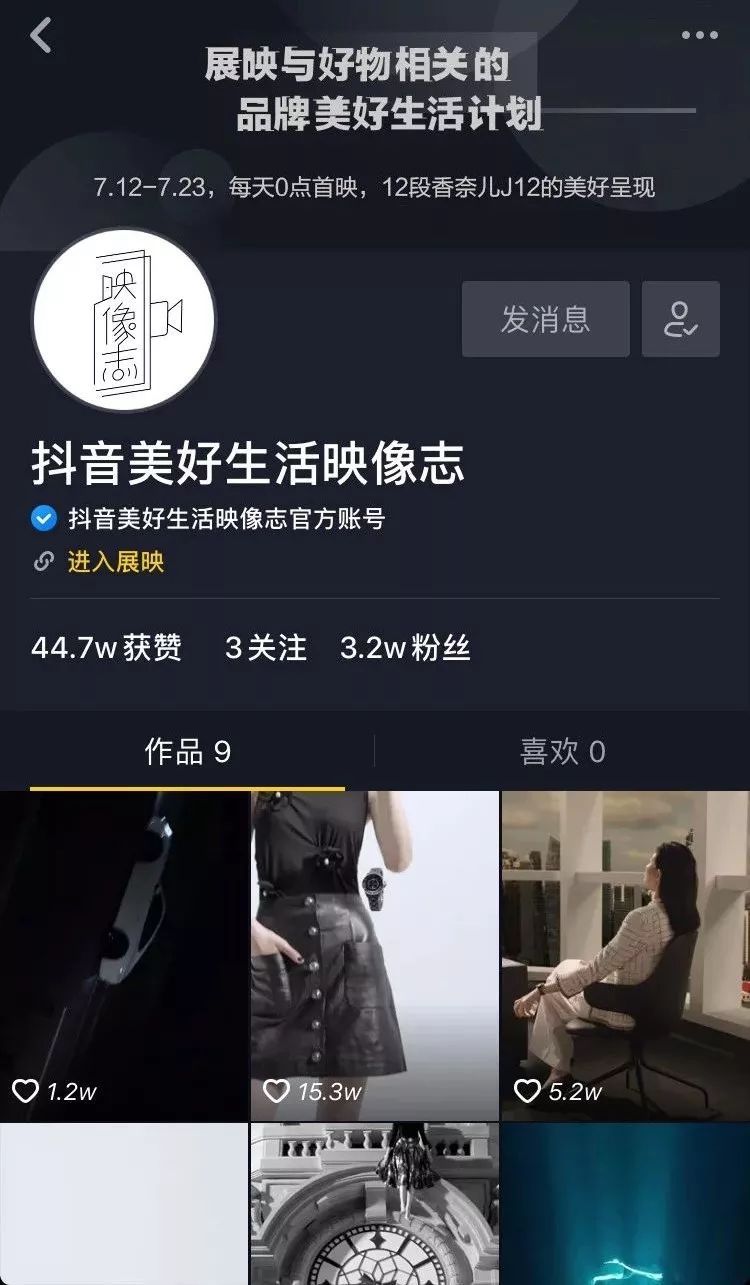Go back using the top-left arrow

(41, 36)
